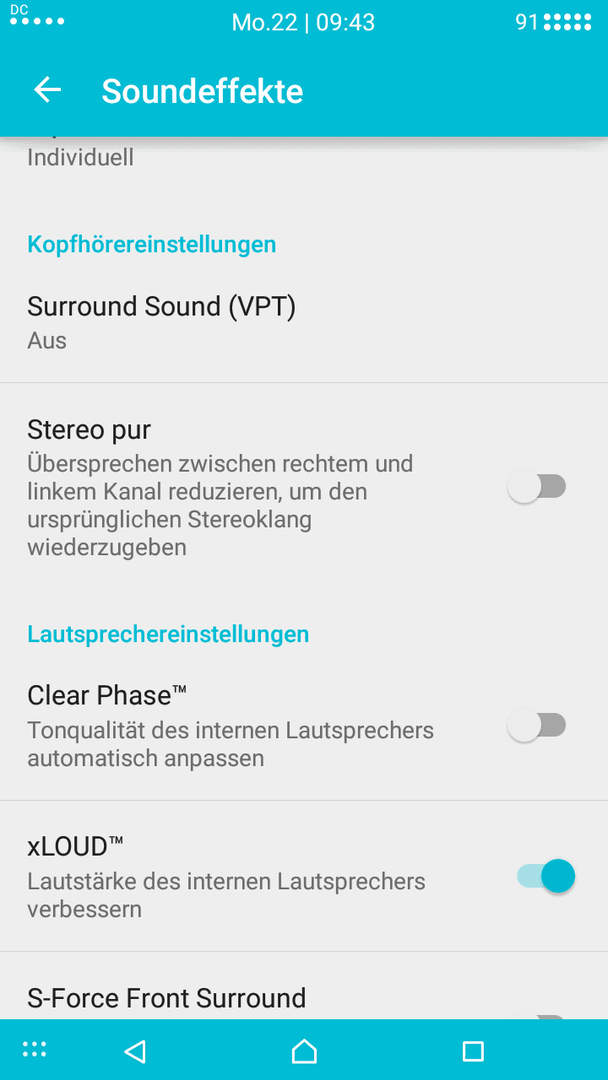Image resolution: width=608 pixels, height=1080 pixels.
Task: Open the dots grid icon in navigation bar
Action: pos(34,1049)
